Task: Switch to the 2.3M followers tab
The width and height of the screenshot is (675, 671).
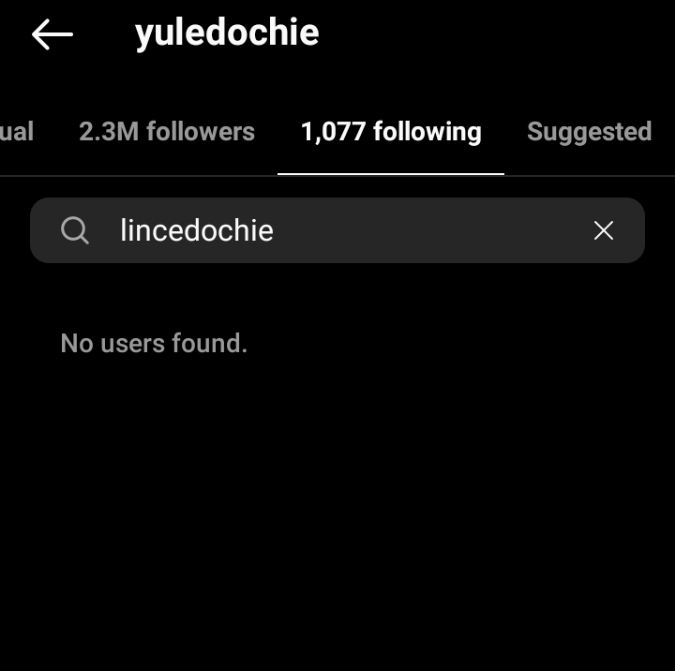Action: [x=167, y=132]
